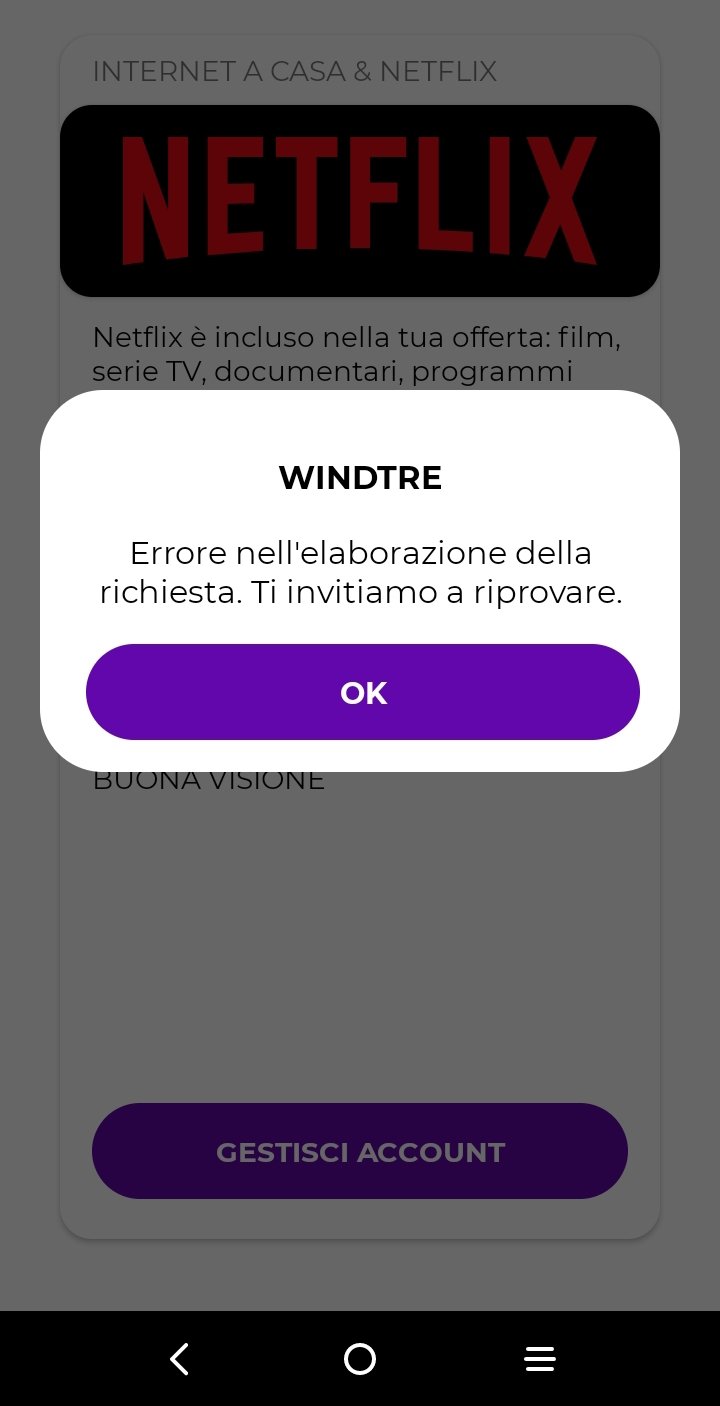Open the recent apps menu
The image size is (720, 1406).
[x=540, y=1359]
